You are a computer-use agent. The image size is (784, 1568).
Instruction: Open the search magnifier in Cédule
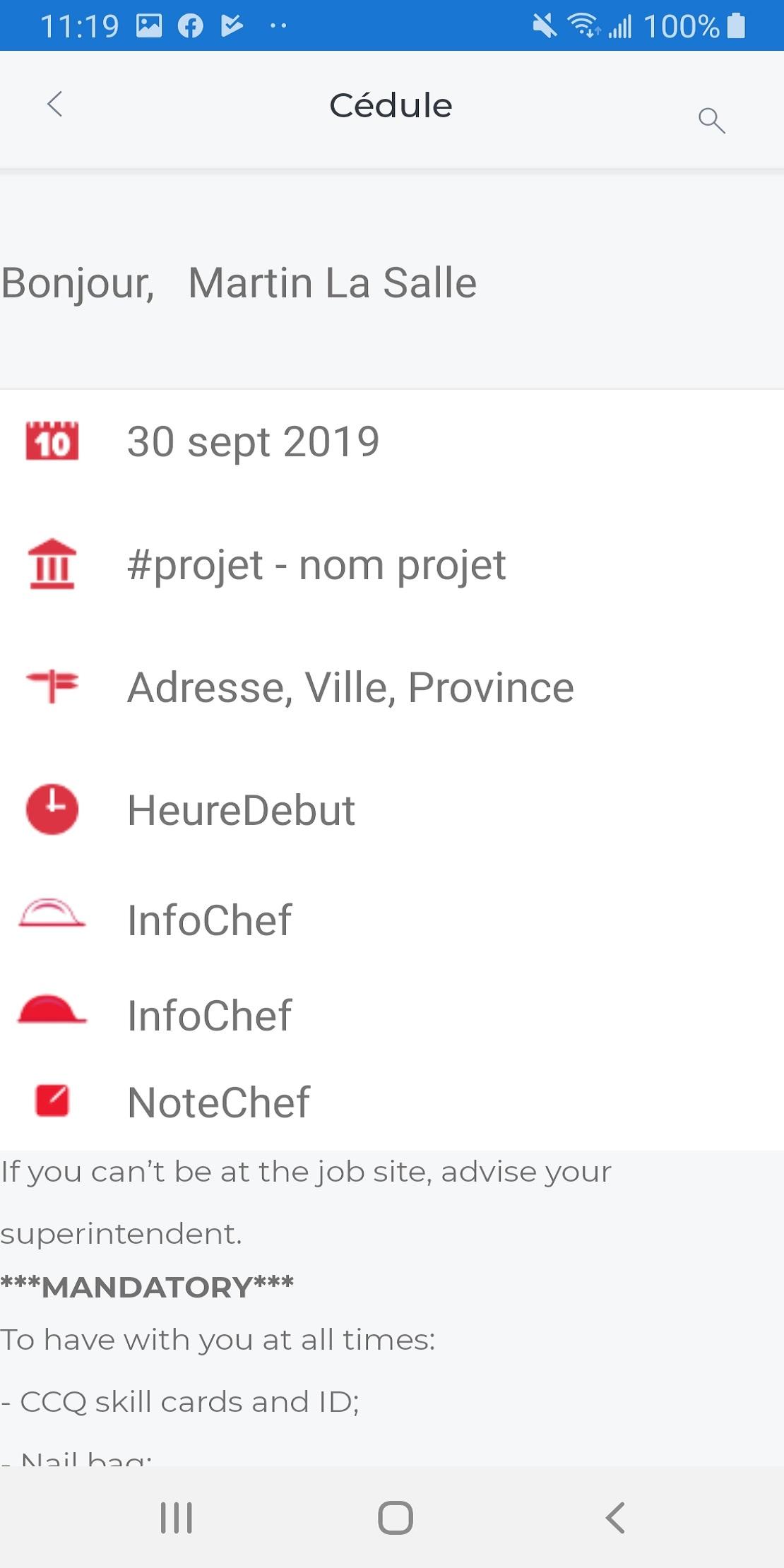click(711, 120)
